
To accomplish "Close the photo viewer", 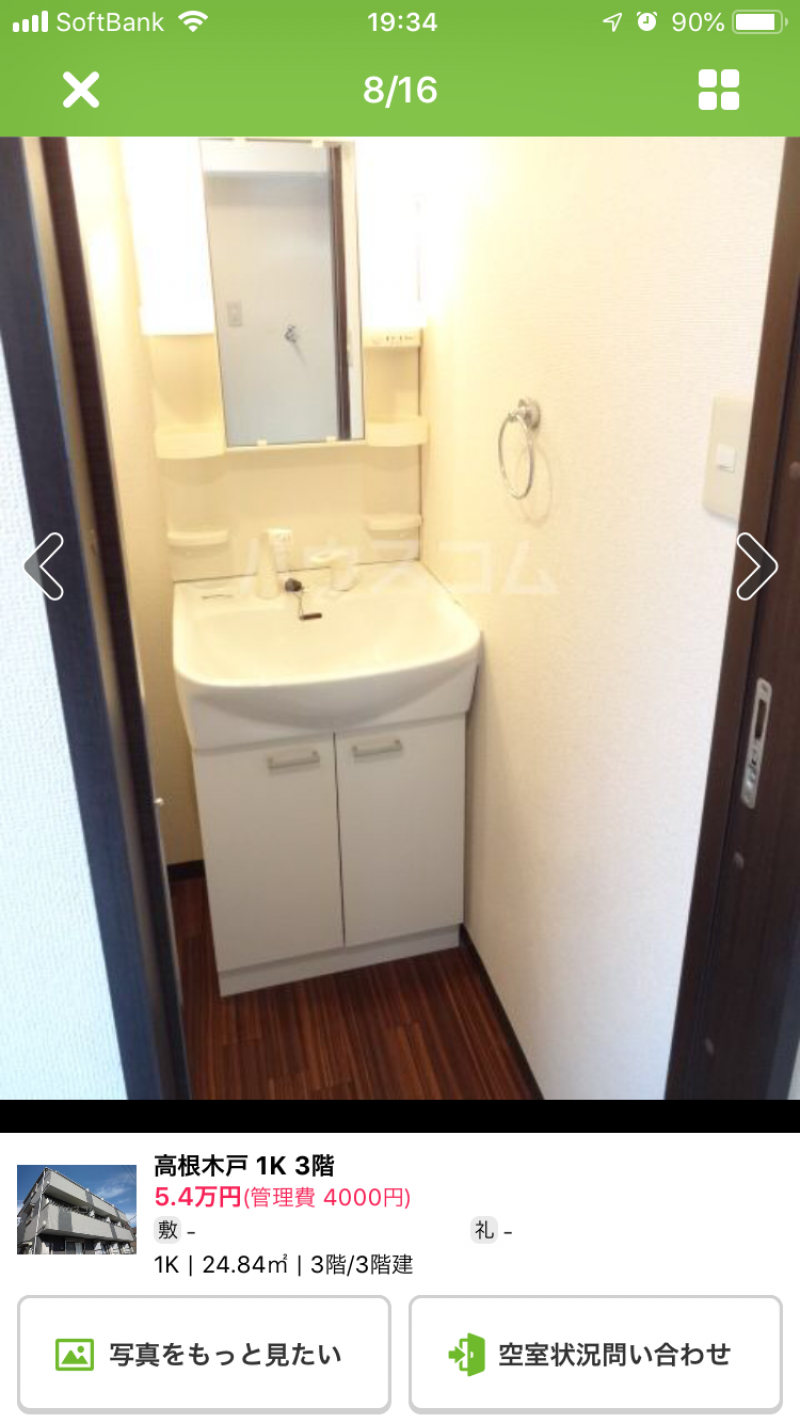I will (x=81, y=90).
